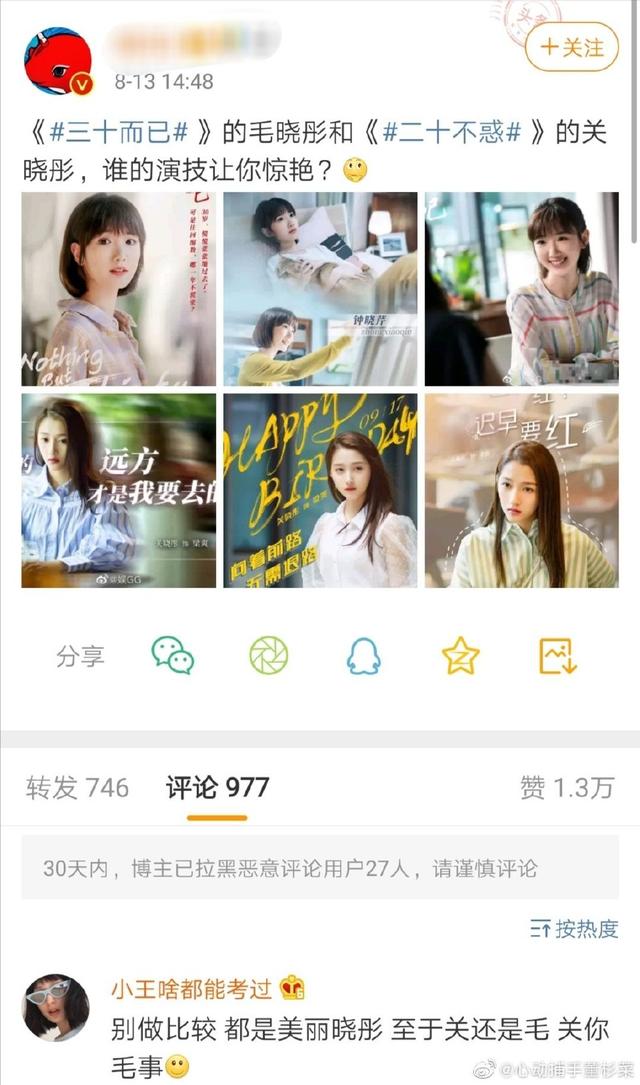Open commenter 小王啥都能考过's profile
This screenshot has height=1085, width=640.
191,990
